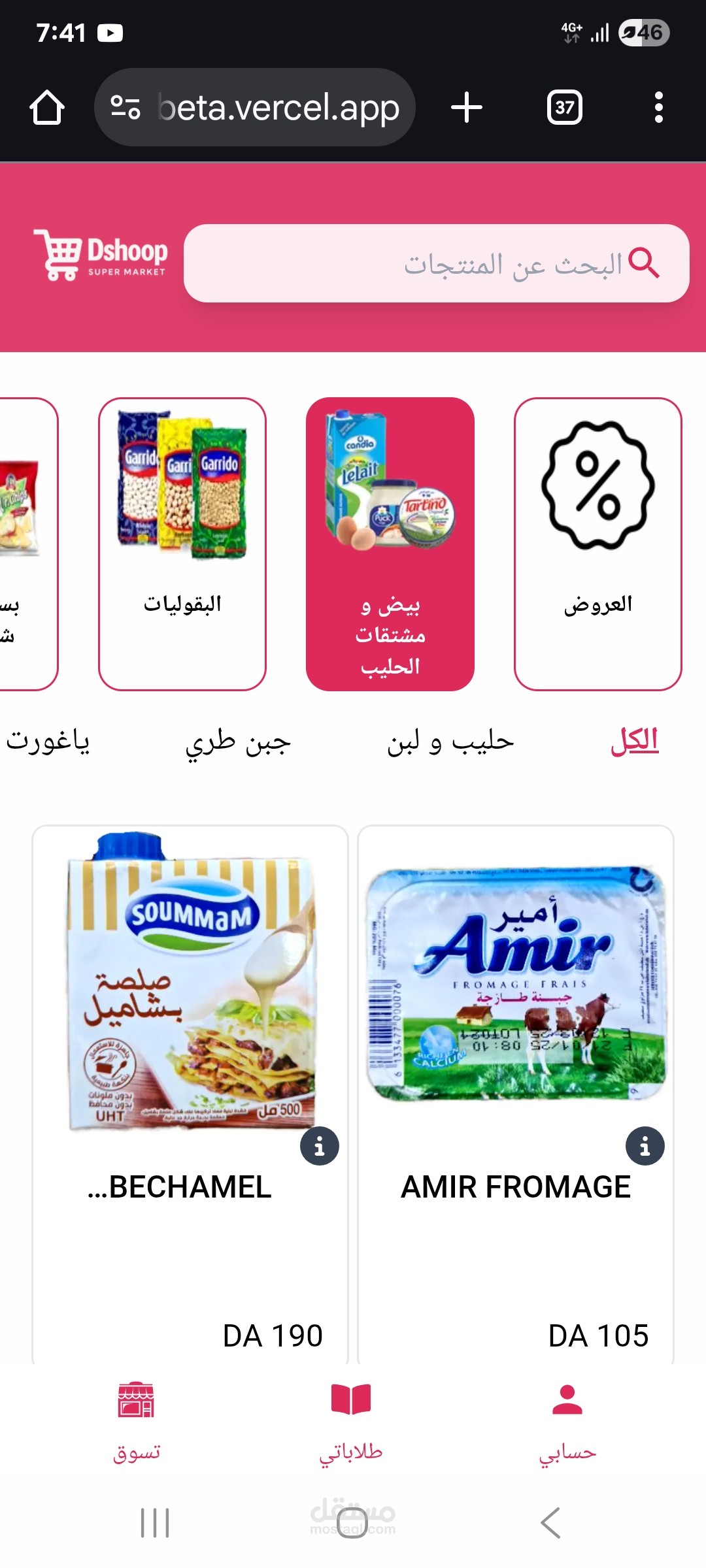Show info for AMIR FROMAGE
This screenshot has height=1568, width=706.
[645, 1146]
